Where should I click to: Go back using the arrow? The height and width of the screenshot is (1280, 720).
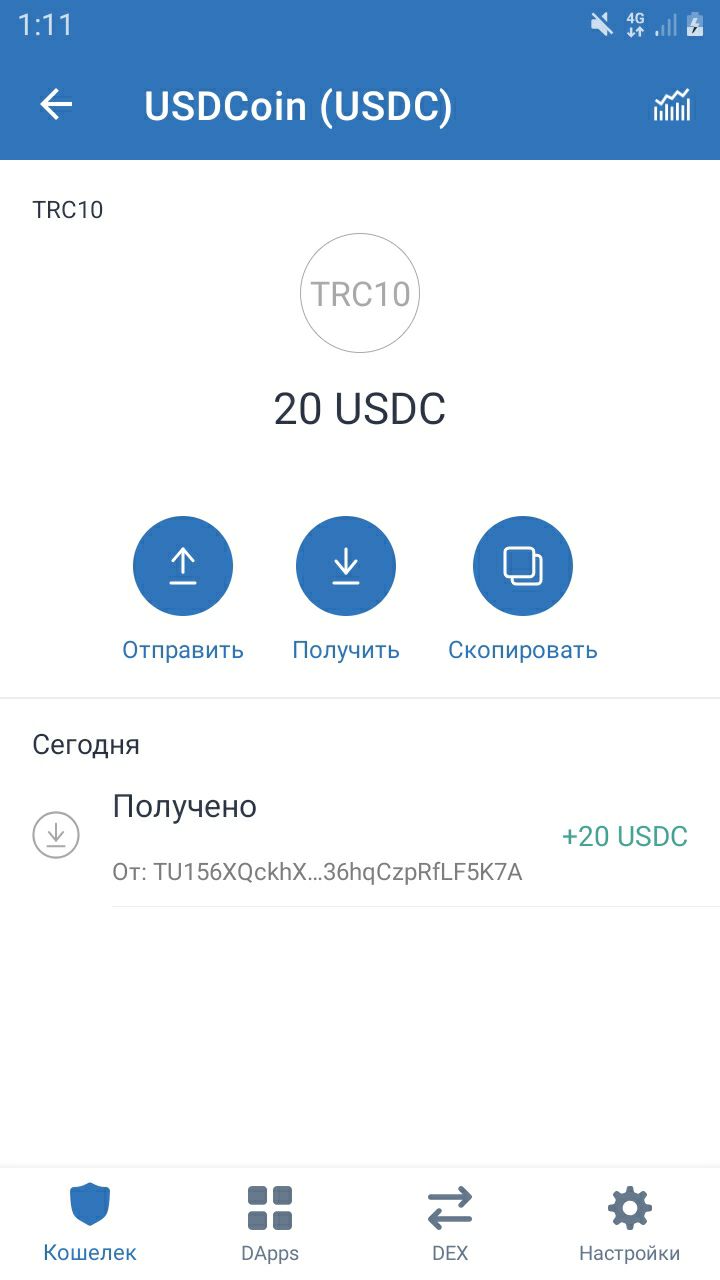click(56, 105)
